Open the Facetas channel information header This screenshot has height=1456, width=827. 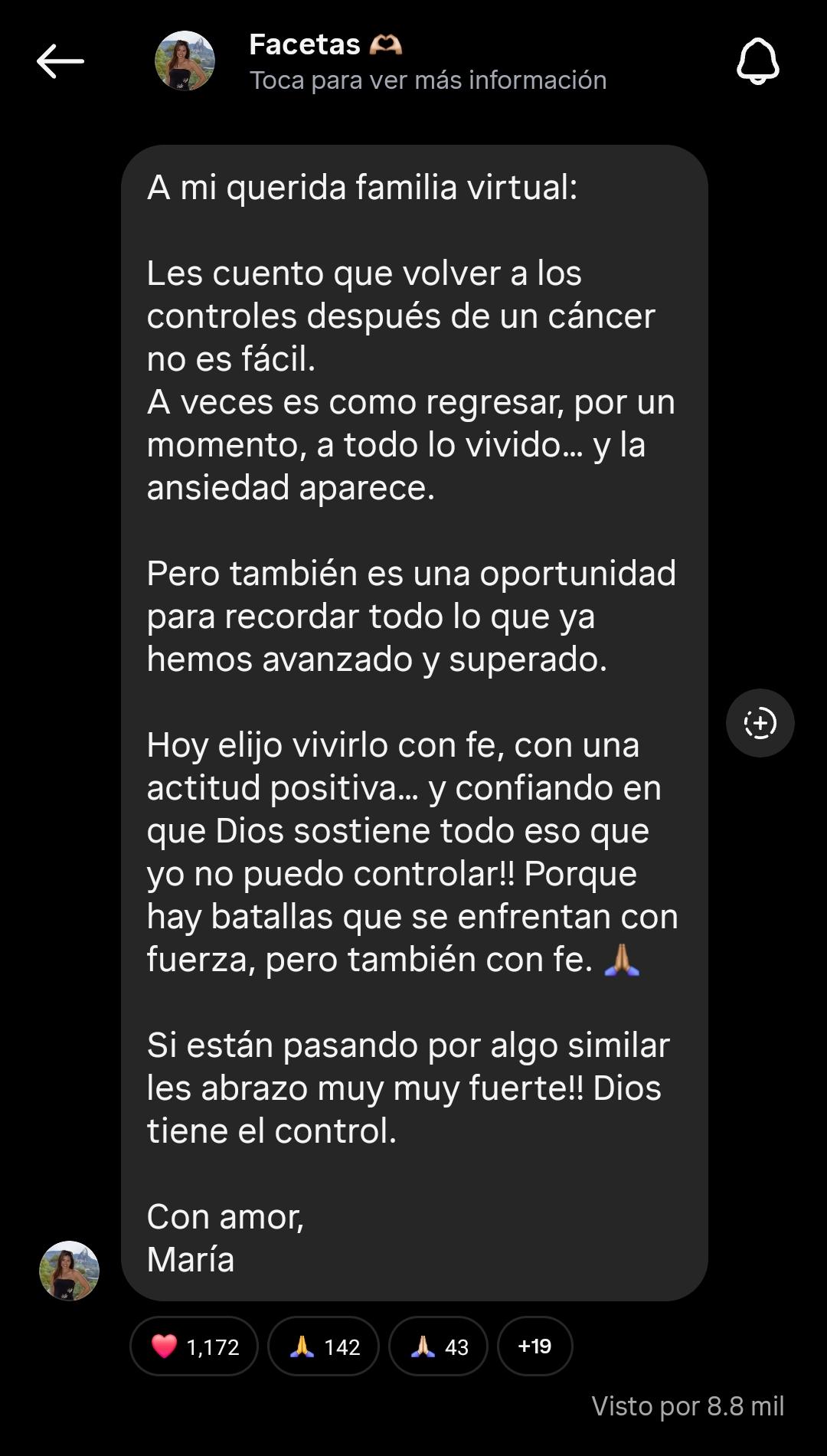pyautogui.click(x=427, y=62)
